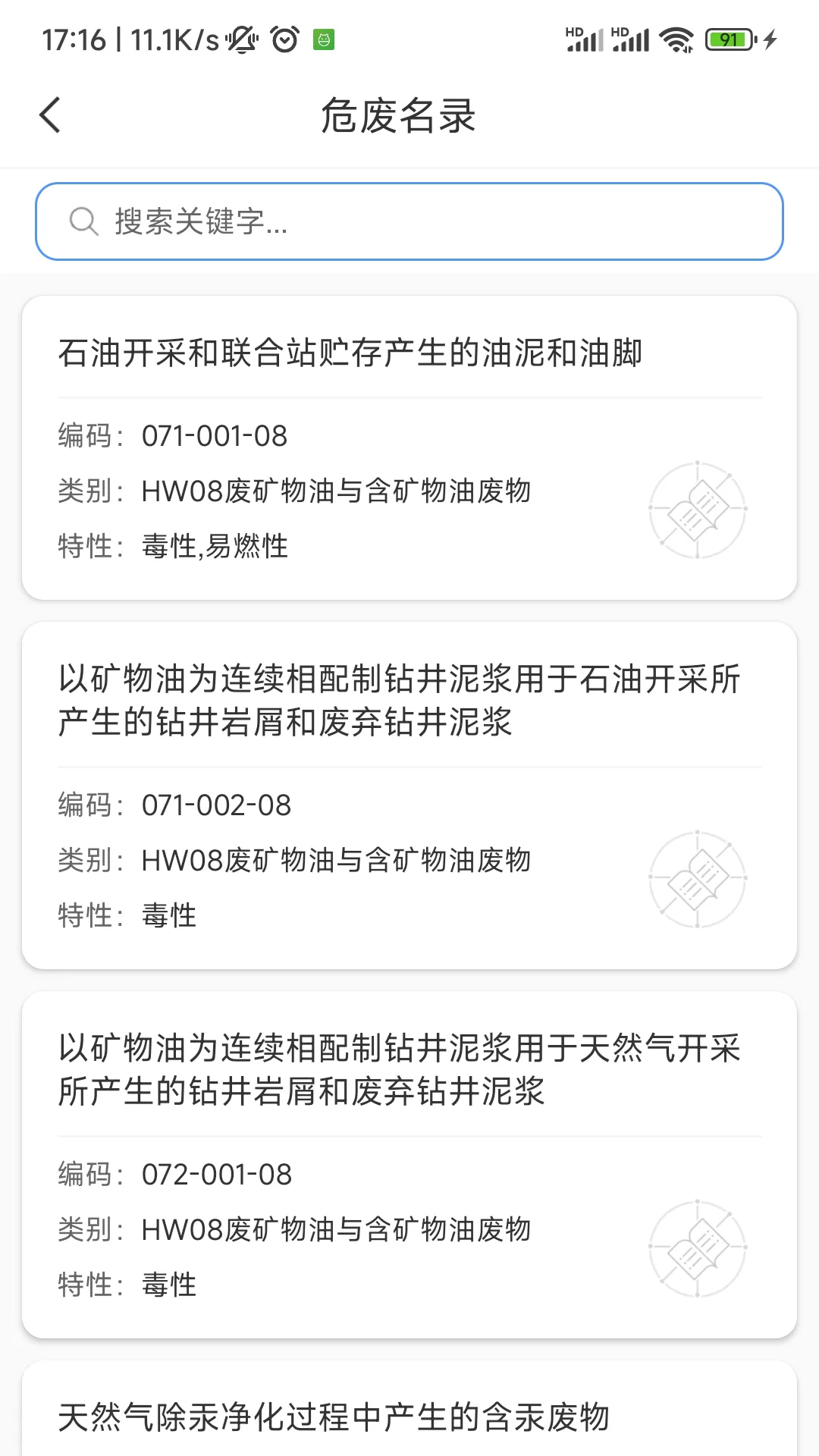Click the book watermark icon on card 071-001-08
Screen dimensions: 819x1456
tap(698, 510)
